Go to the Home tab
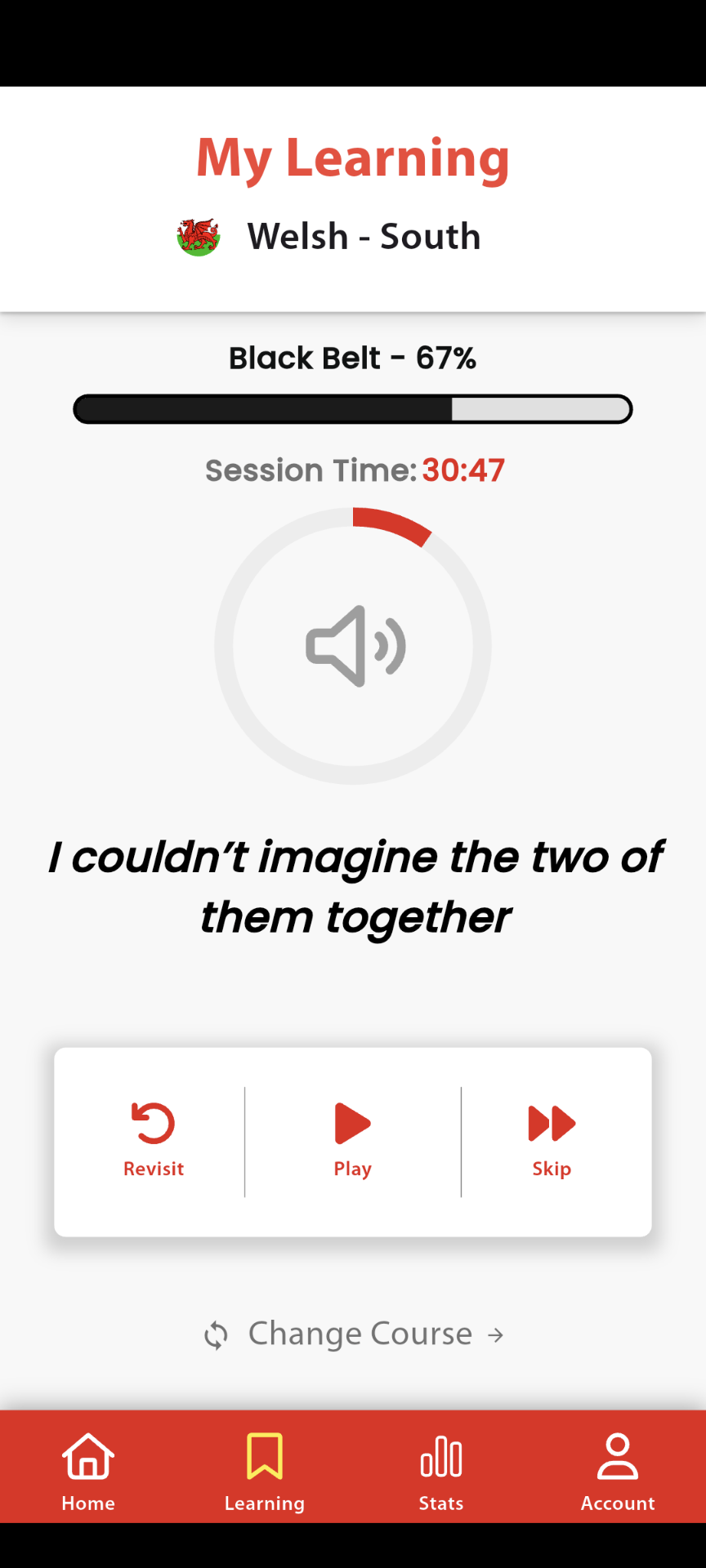Screen dimensions: 706x1568 click(88, 1470)
